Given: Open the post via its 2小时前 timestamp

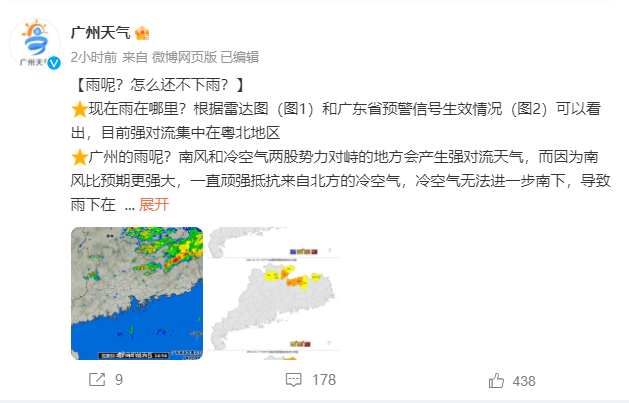Looking at the screenshot, I should click(x=94, y=57).
